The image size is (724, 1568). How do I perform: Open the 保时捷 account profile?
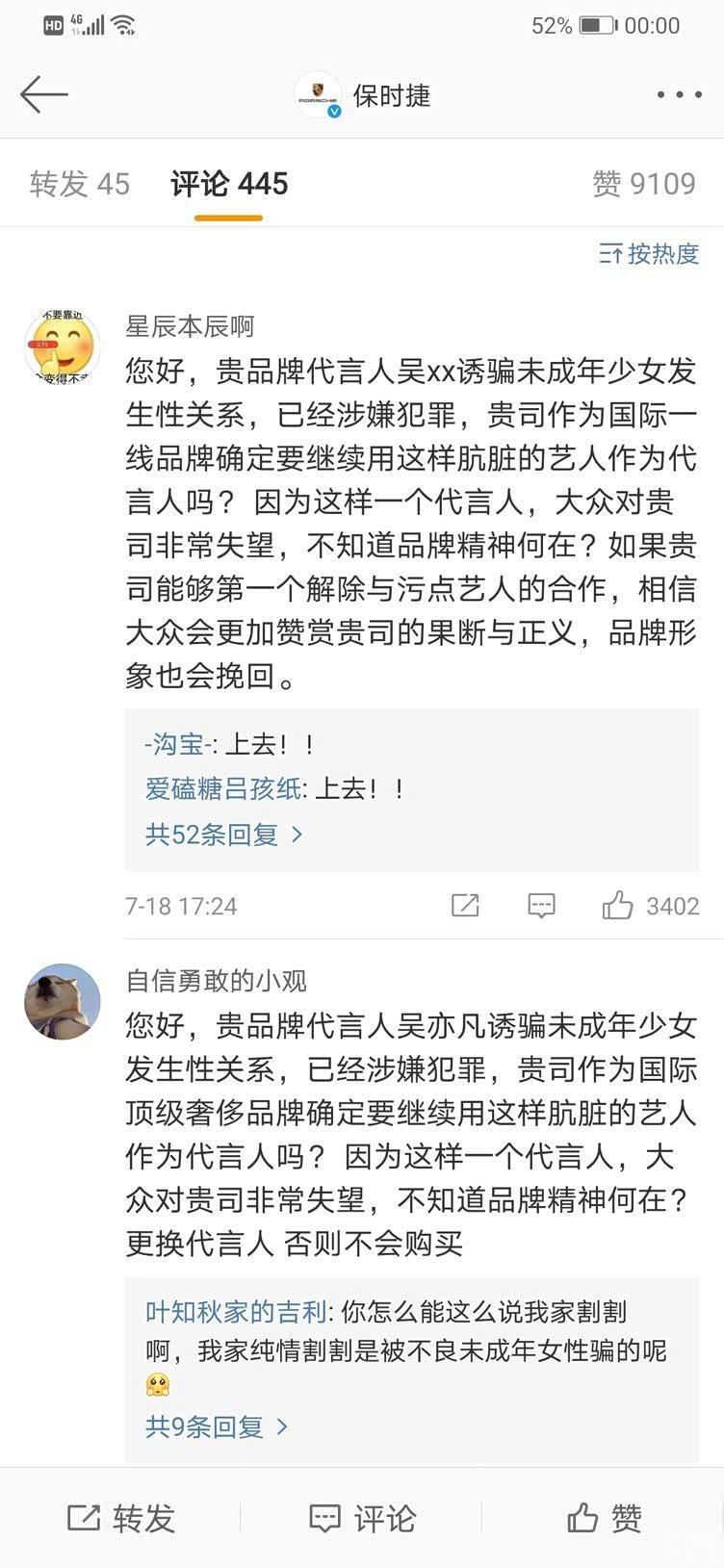point(390,95)
